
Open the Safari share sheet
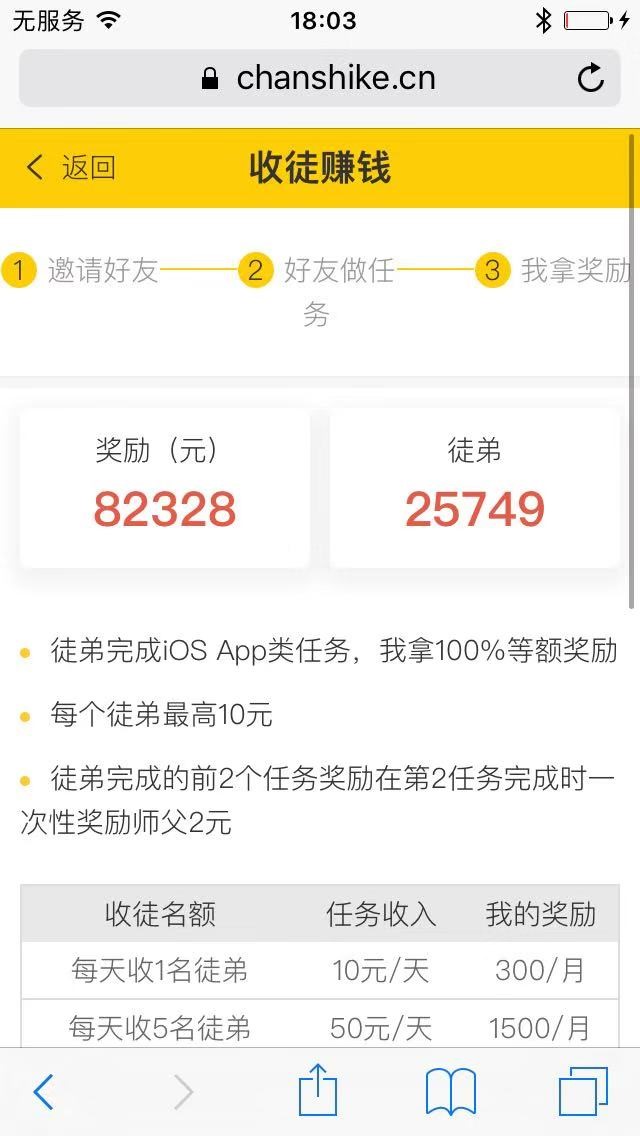click(x=319, y=1090)
